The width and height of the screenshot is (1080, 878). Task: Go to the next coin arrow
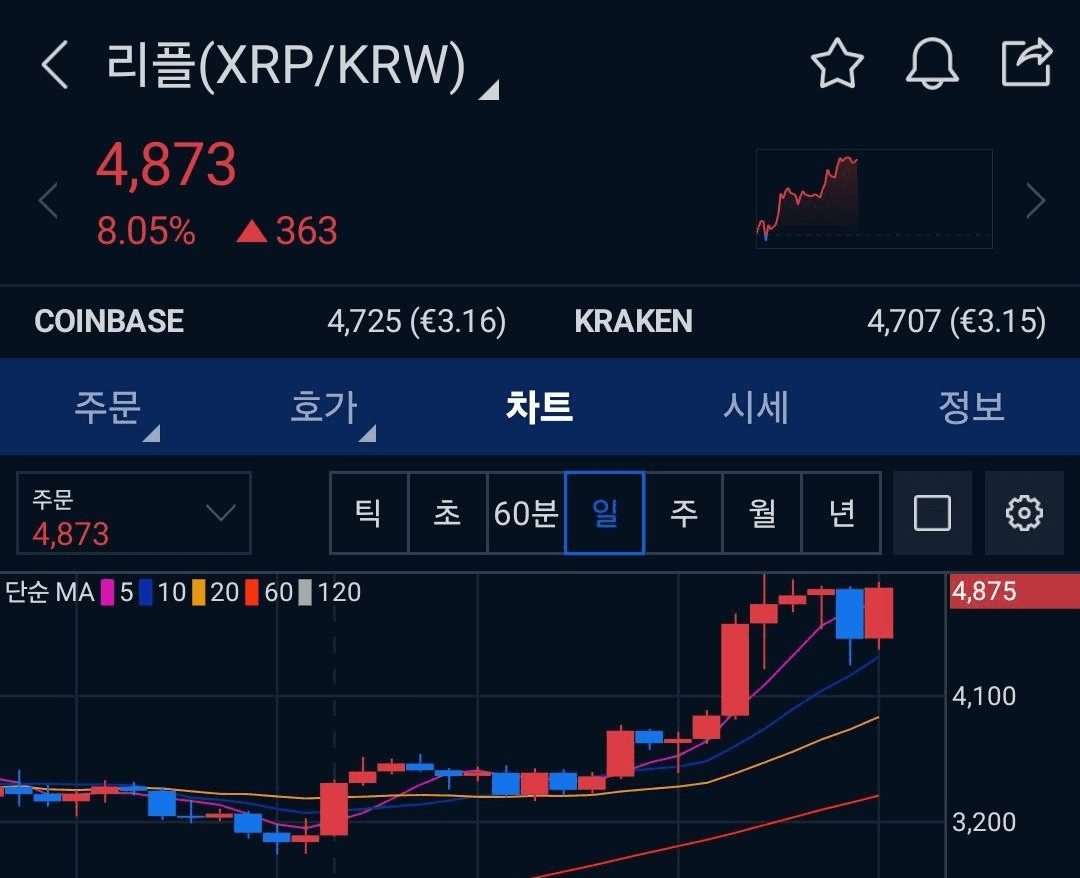[x=1036, y=201]
